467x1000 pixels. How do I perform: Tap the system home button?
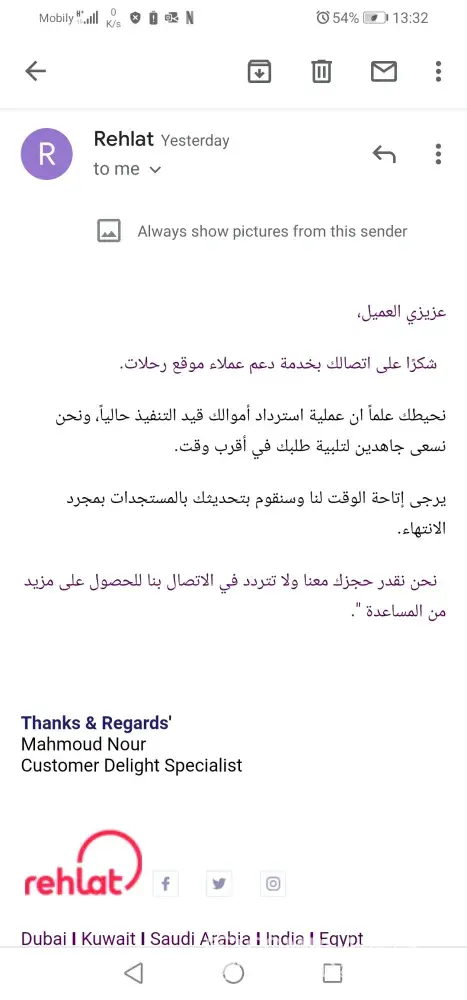(234, 973)
